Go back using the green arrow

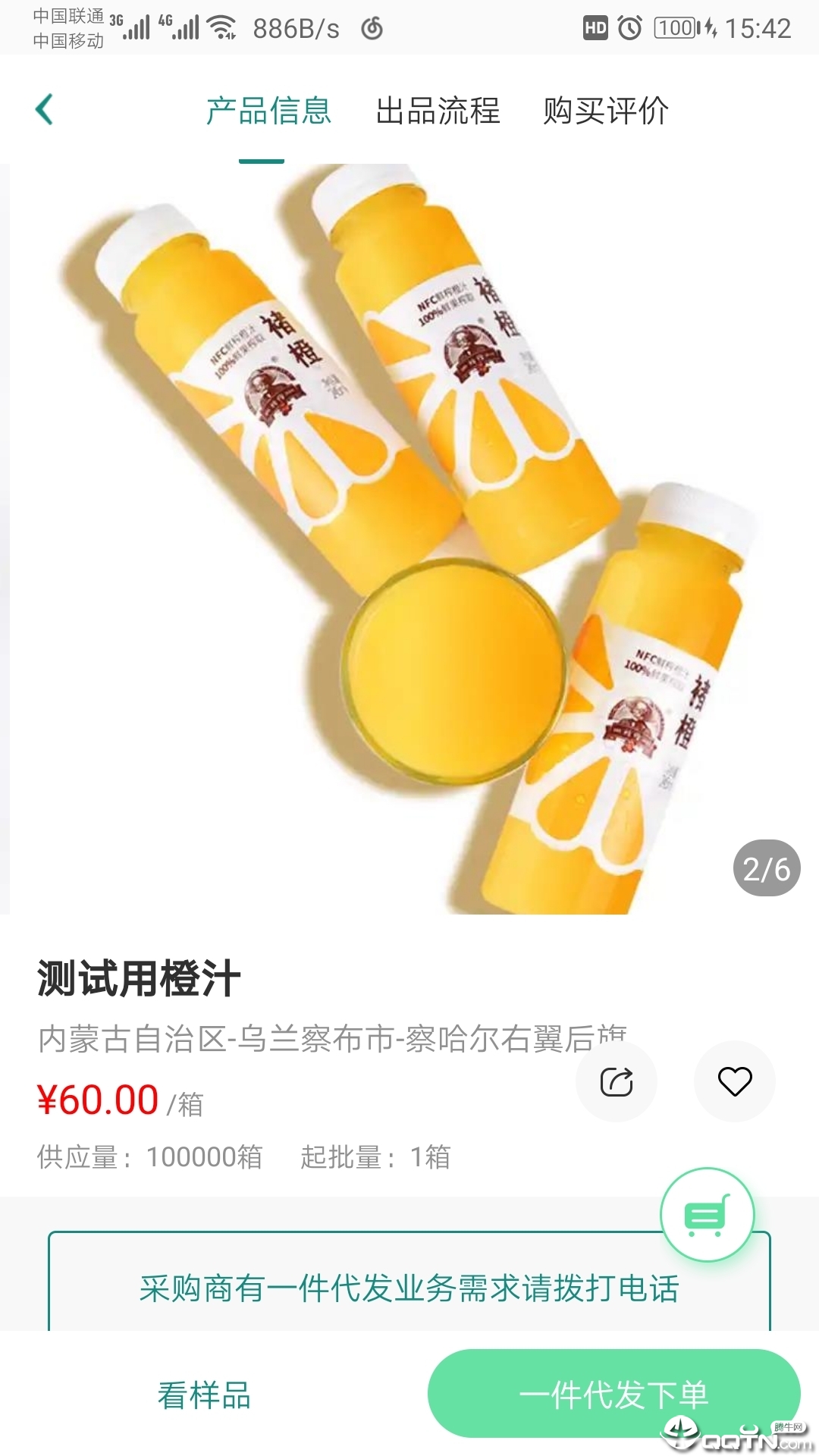(45, 109)
